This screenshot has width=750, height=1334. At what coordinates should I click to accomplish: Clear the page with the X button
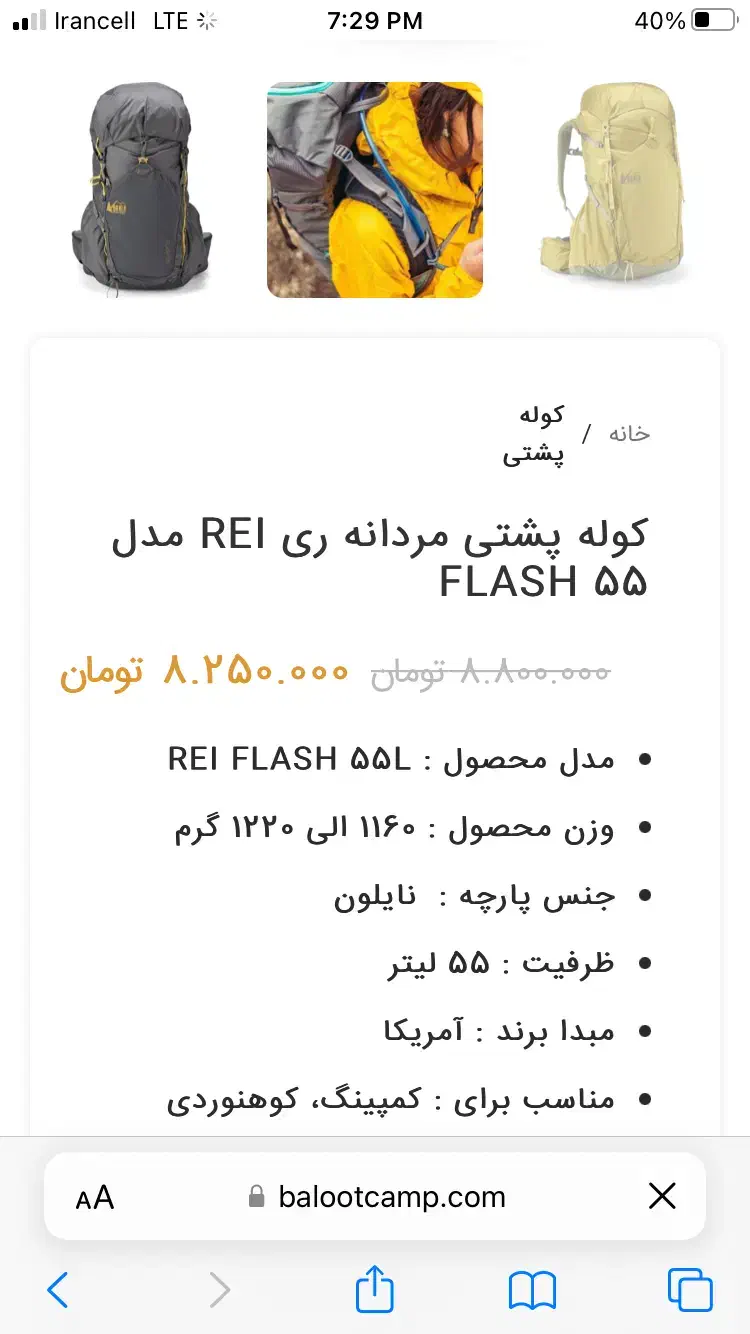click(662, 1196)
